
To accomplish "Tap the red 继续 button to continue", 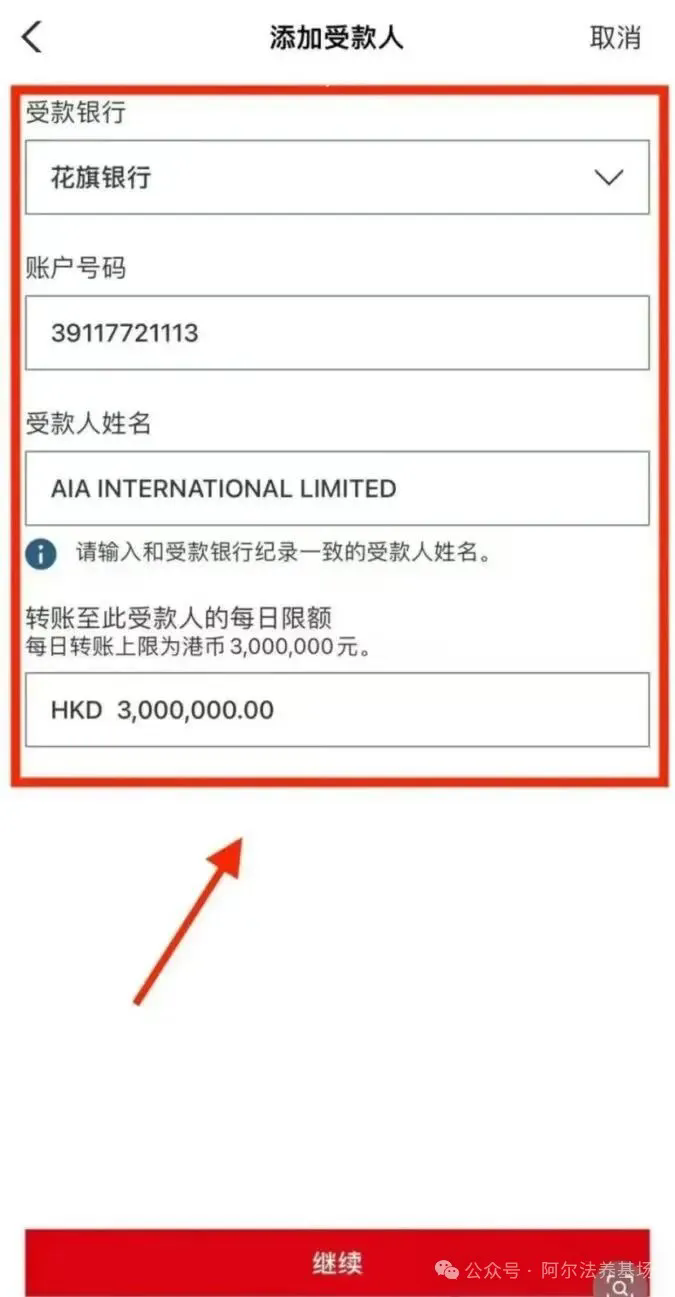I will pos(337,1262).
